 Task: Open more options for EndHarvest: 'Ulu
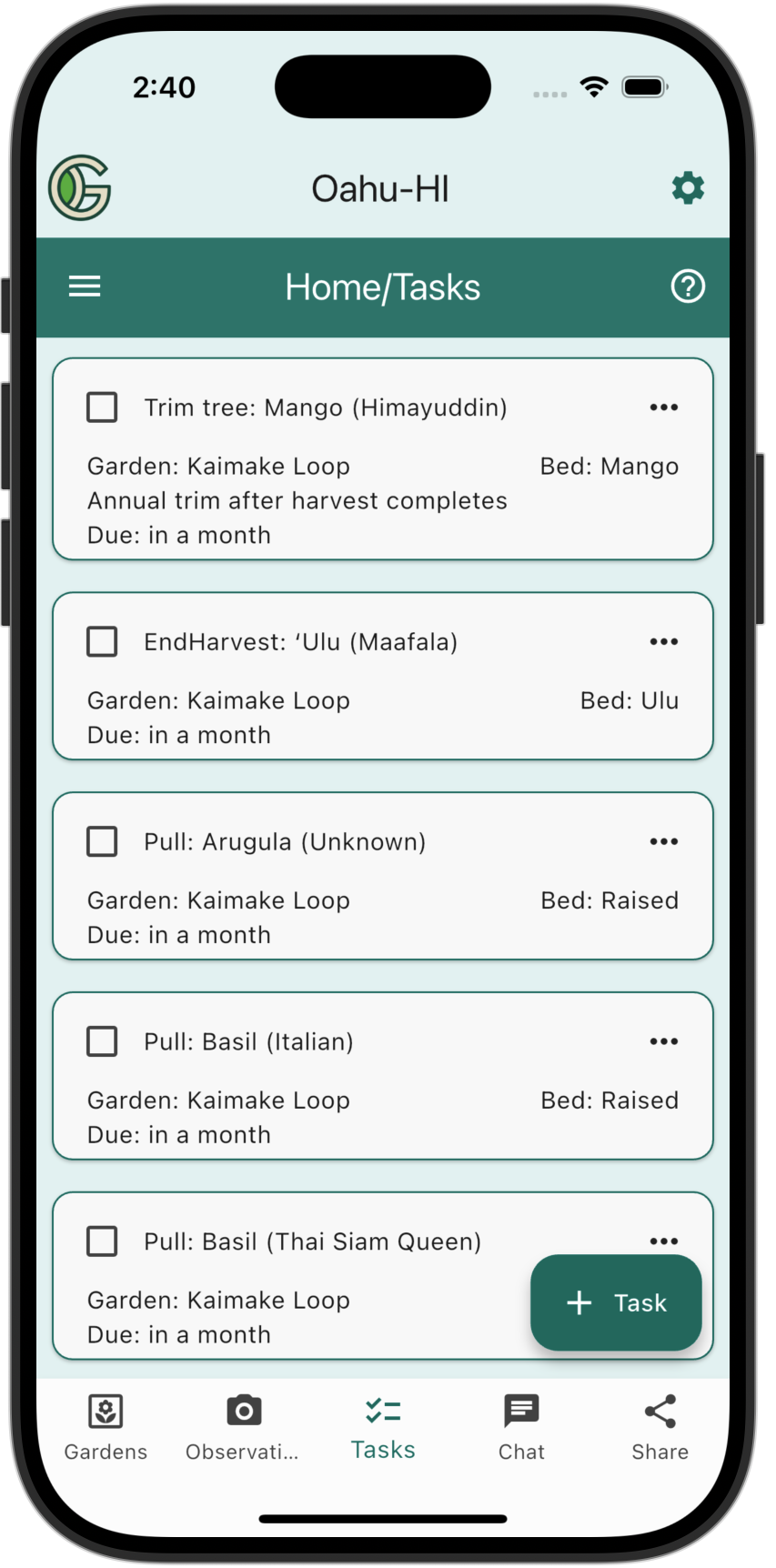(x=664, y=641)
